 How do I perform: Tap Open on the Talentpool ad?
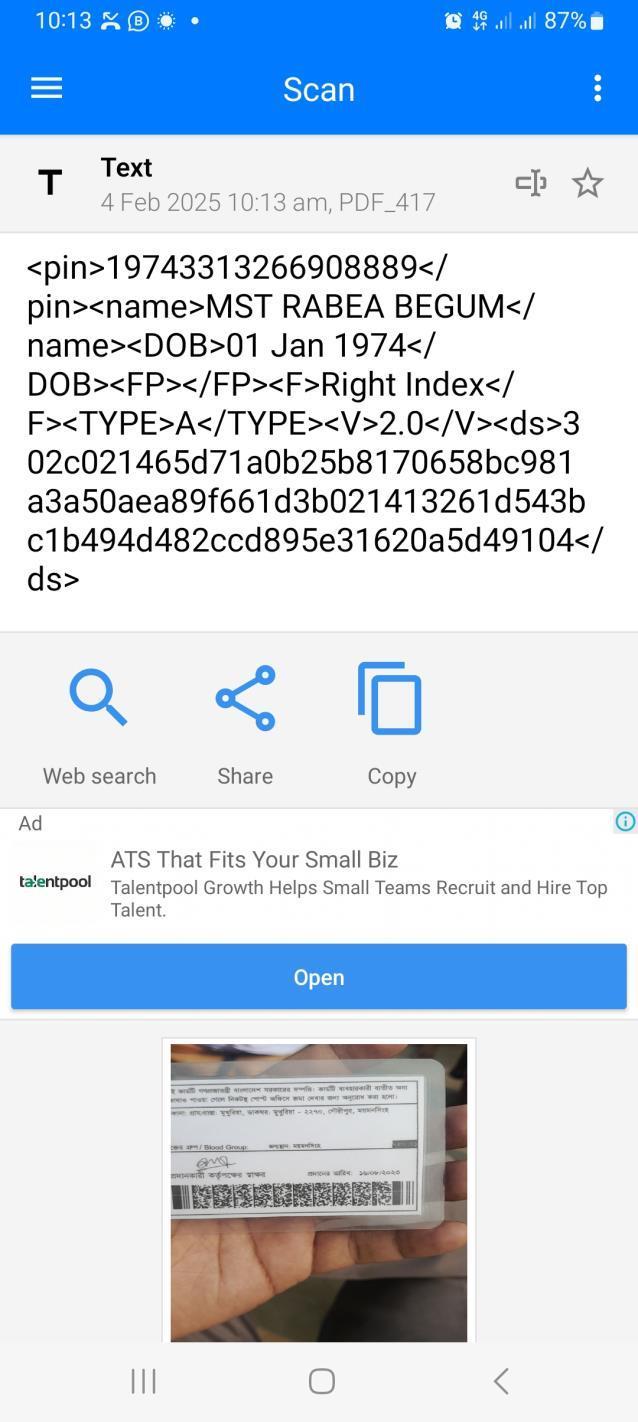click(x=319, y=977)
